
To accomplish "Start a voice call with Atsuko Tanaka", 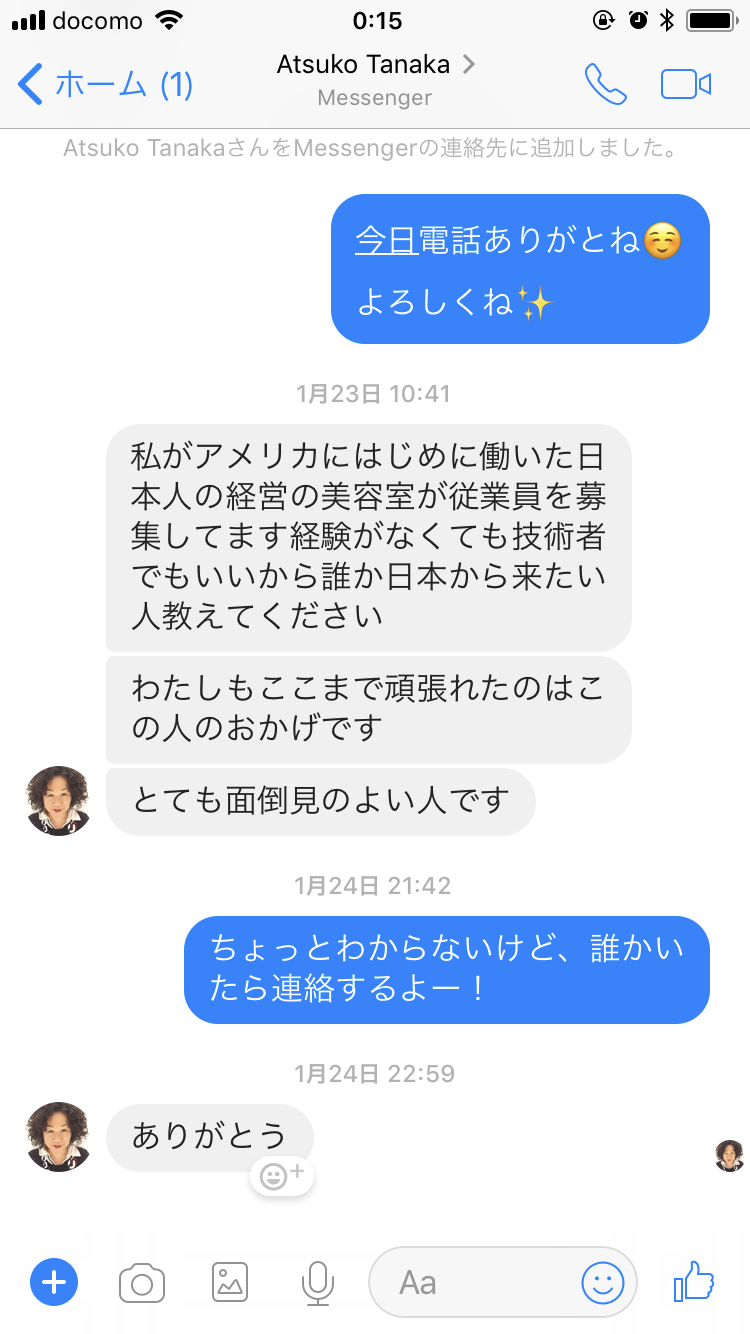I will [605, 84].
